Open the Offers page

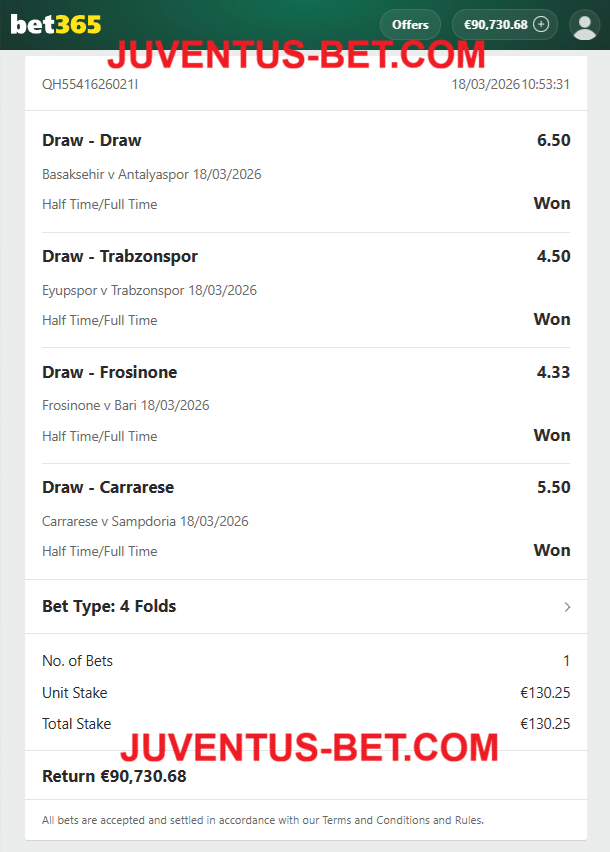coord(410,25)
